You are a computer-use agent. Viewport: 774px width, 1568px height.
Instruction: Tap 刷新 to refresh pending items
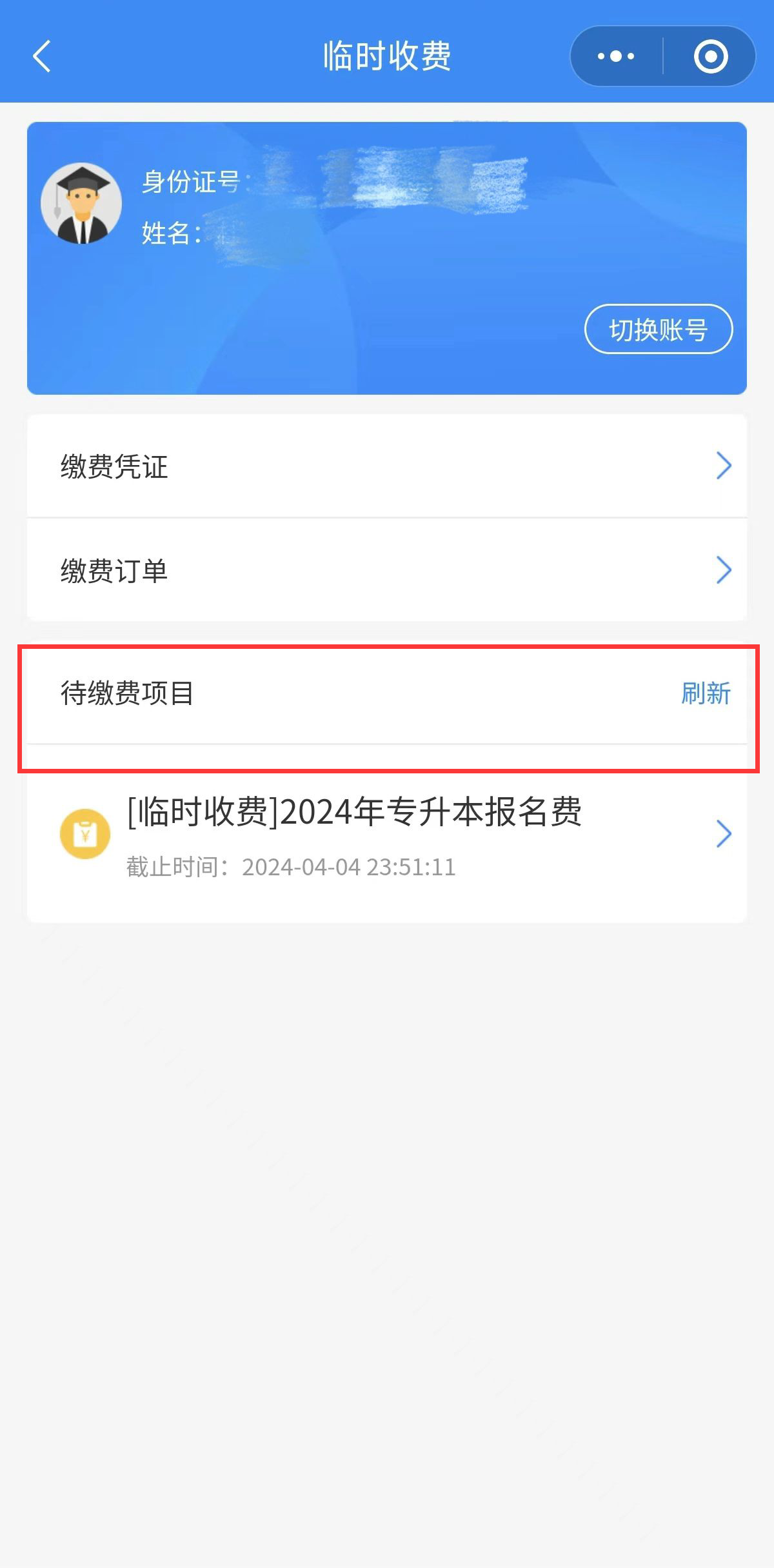click(x=706, y=693)
